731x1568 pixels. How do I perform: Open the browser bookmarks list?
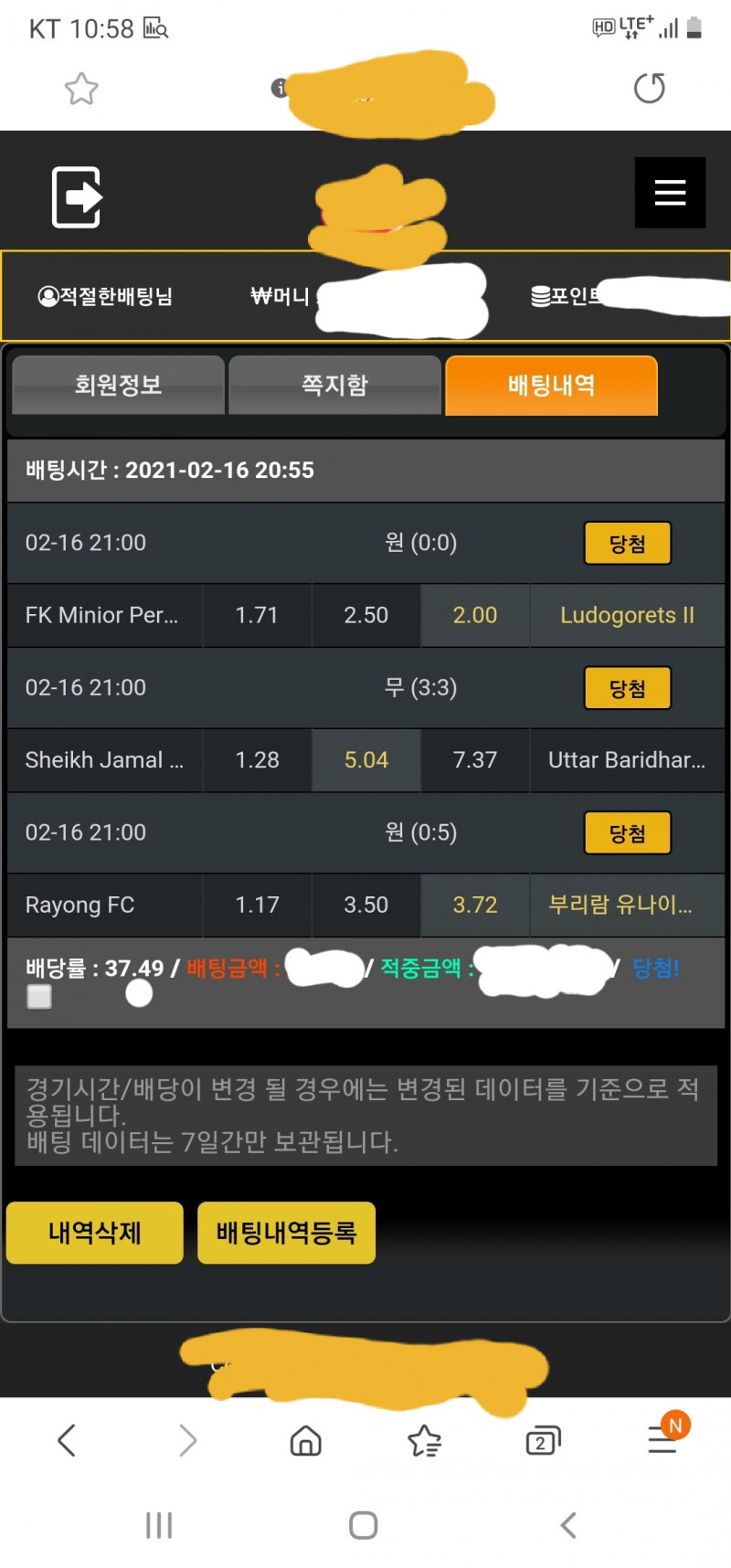[x=424, y=1441]
